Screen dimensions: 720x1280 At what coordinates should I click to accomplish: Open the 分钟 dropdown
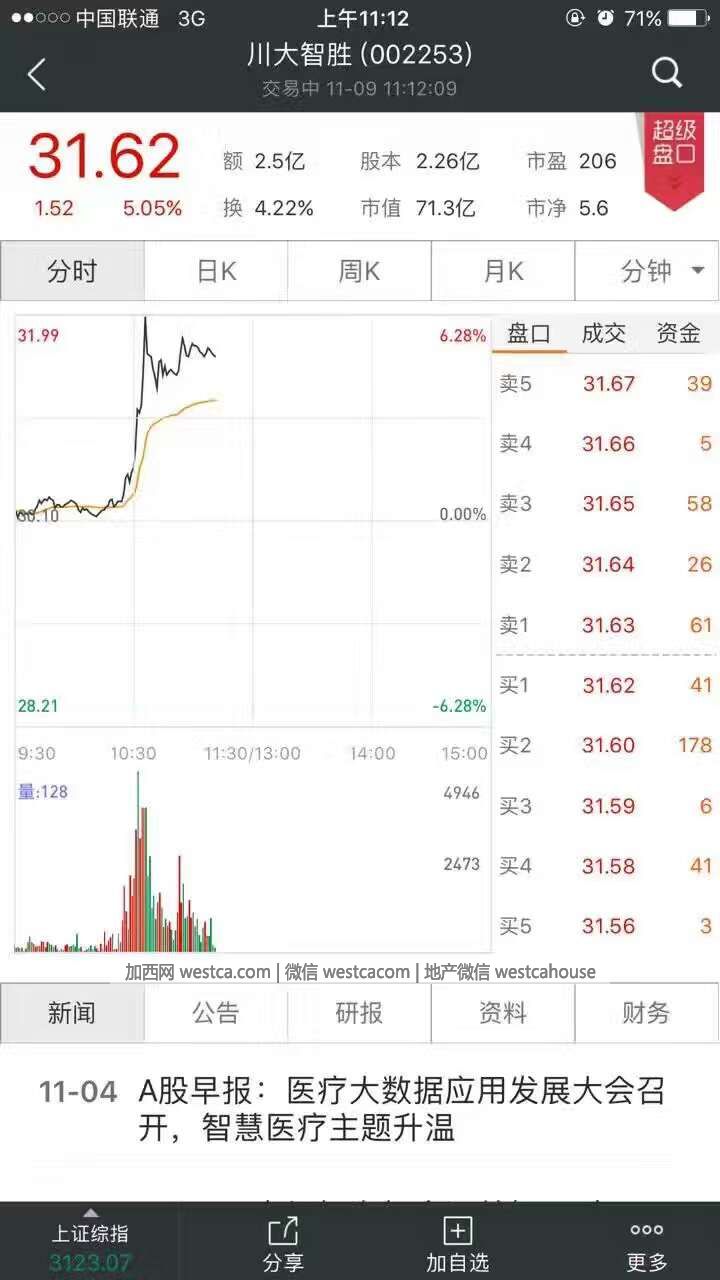point(647,271)
